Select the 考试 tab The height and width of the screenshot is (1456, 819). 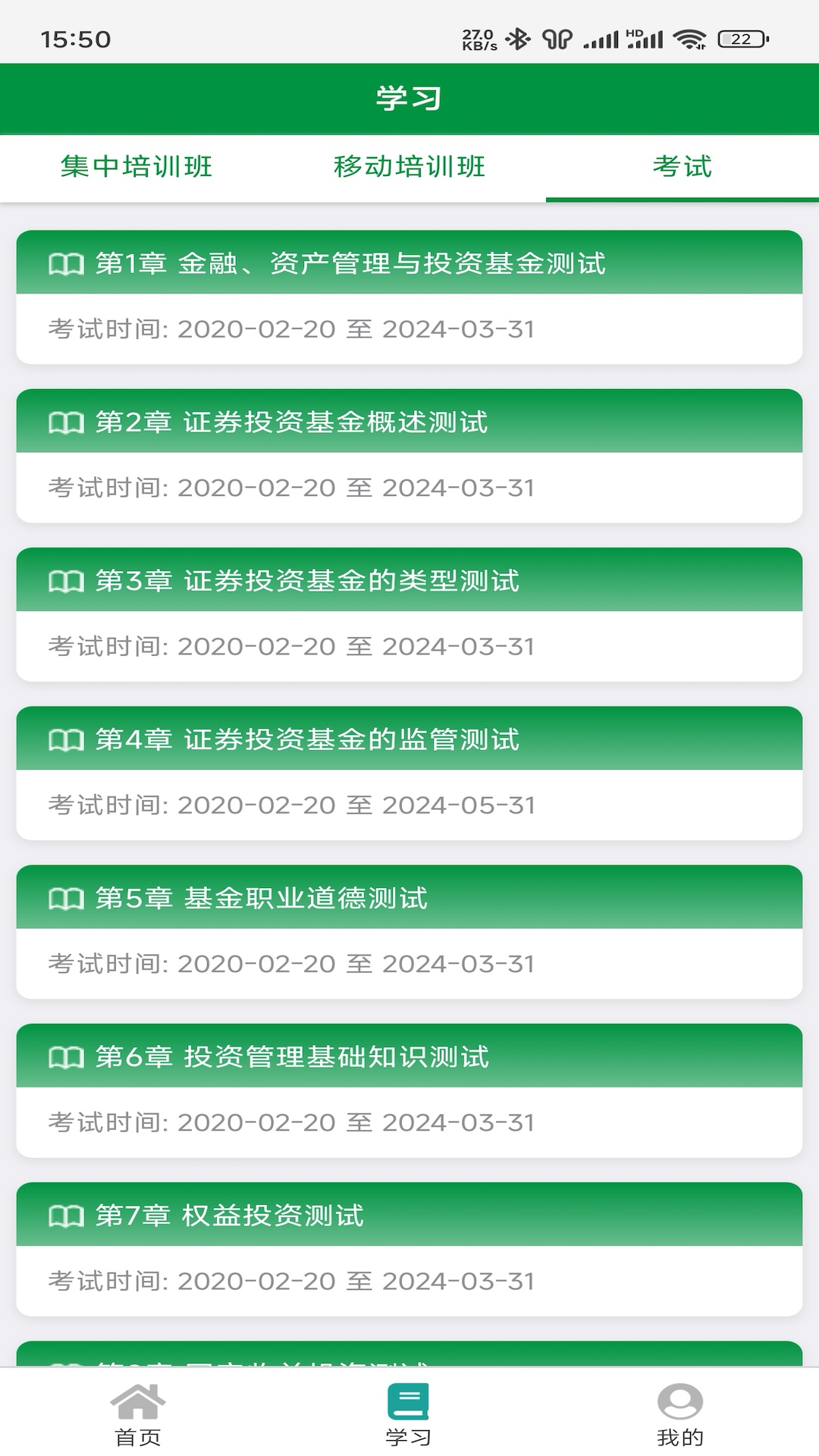tap(682, 168)
